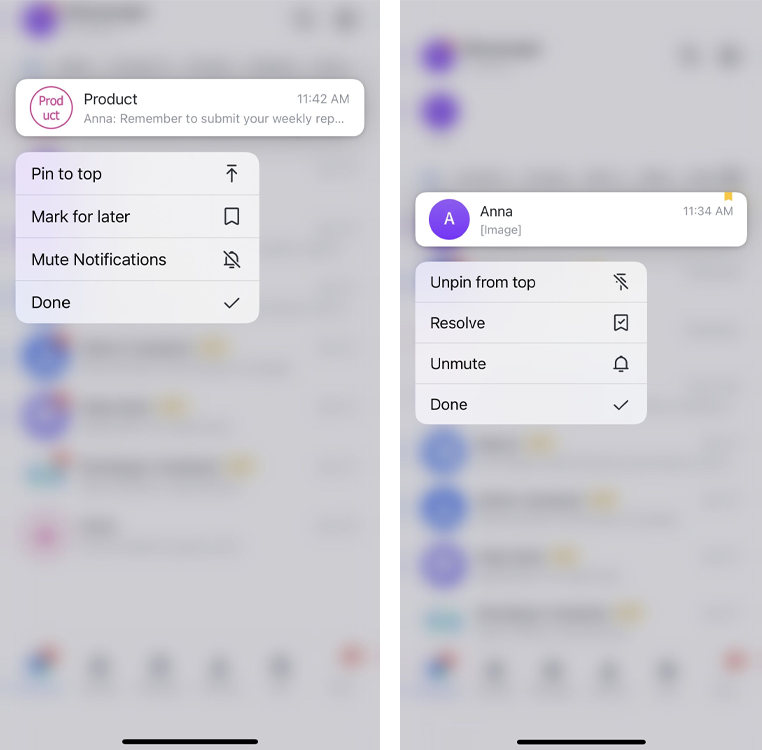Mark the Product chat as Done
The width and height of the screenshot is (762, 750).
pos(137,302)
